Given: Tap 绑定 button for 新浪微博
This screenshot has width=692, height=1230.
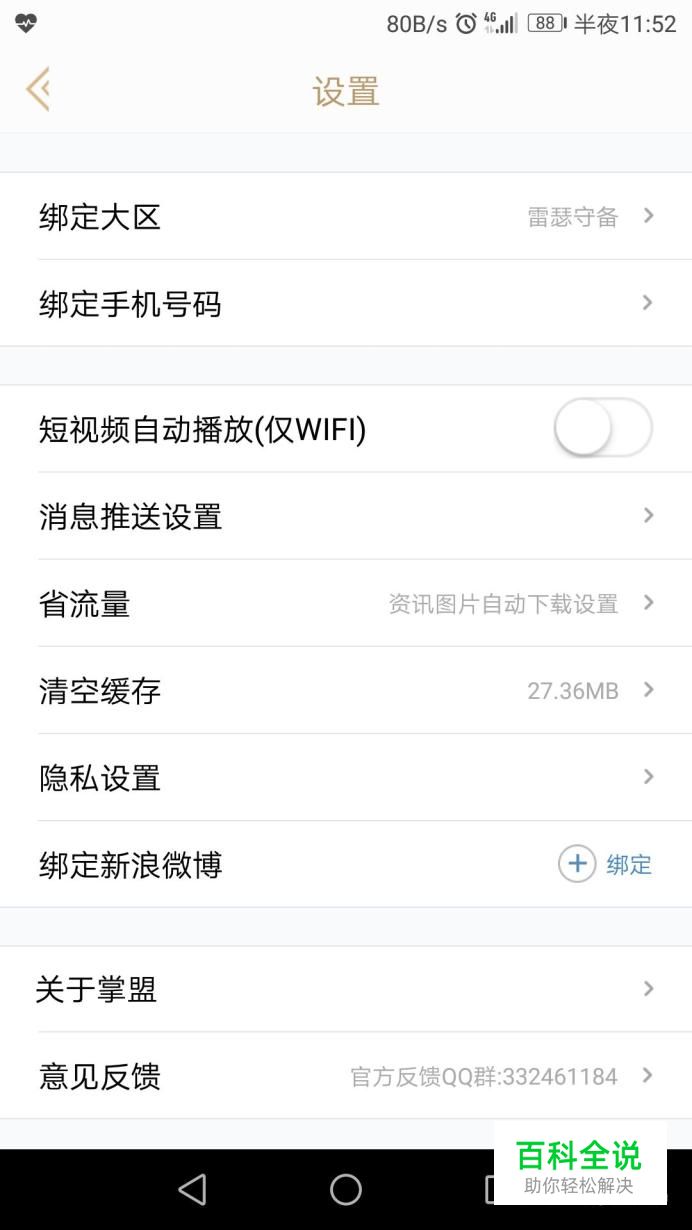Looking at the screenshot, I should pyautogui.click(x=605, y=864).
